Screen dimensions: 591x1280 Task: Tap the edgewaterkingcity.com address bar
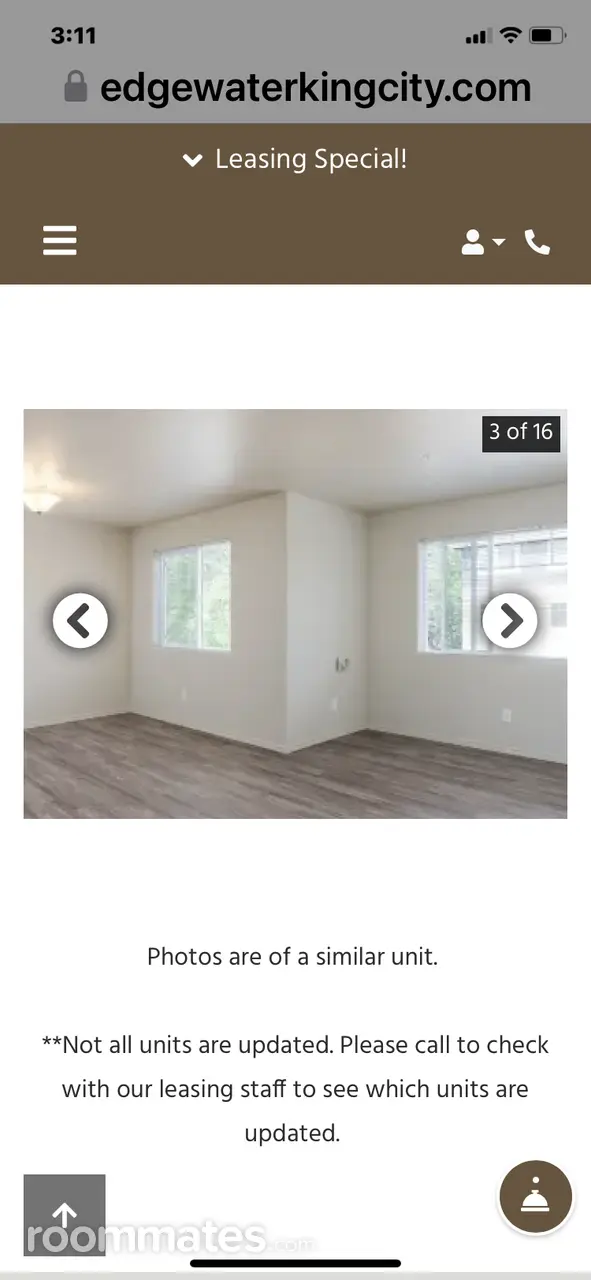[x=297, y=87]
